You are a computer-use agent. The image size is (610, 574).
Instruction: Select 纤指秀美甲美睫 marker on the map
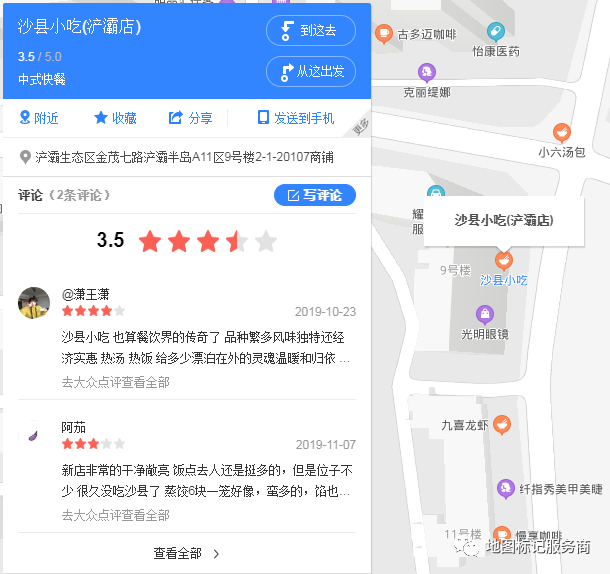(x=507, y=488)
